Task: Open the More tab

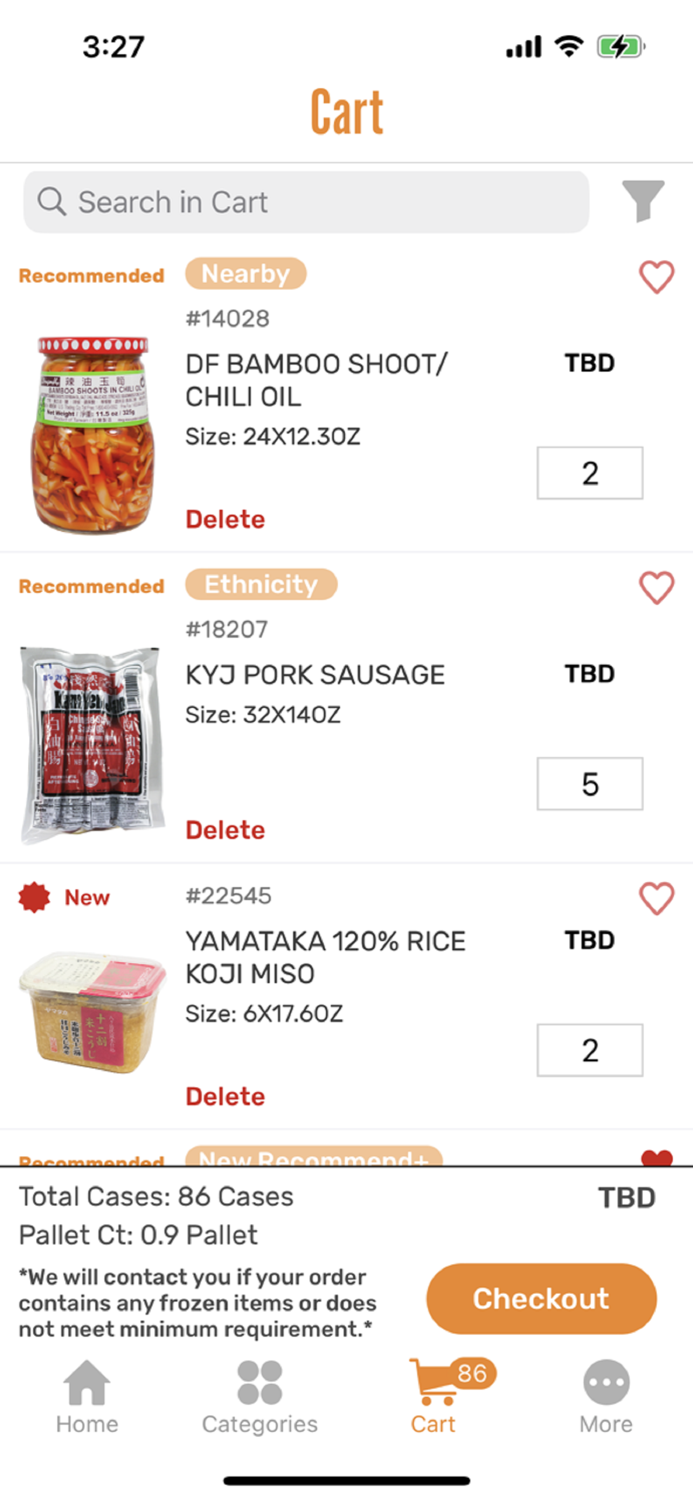Action: 606,1396
